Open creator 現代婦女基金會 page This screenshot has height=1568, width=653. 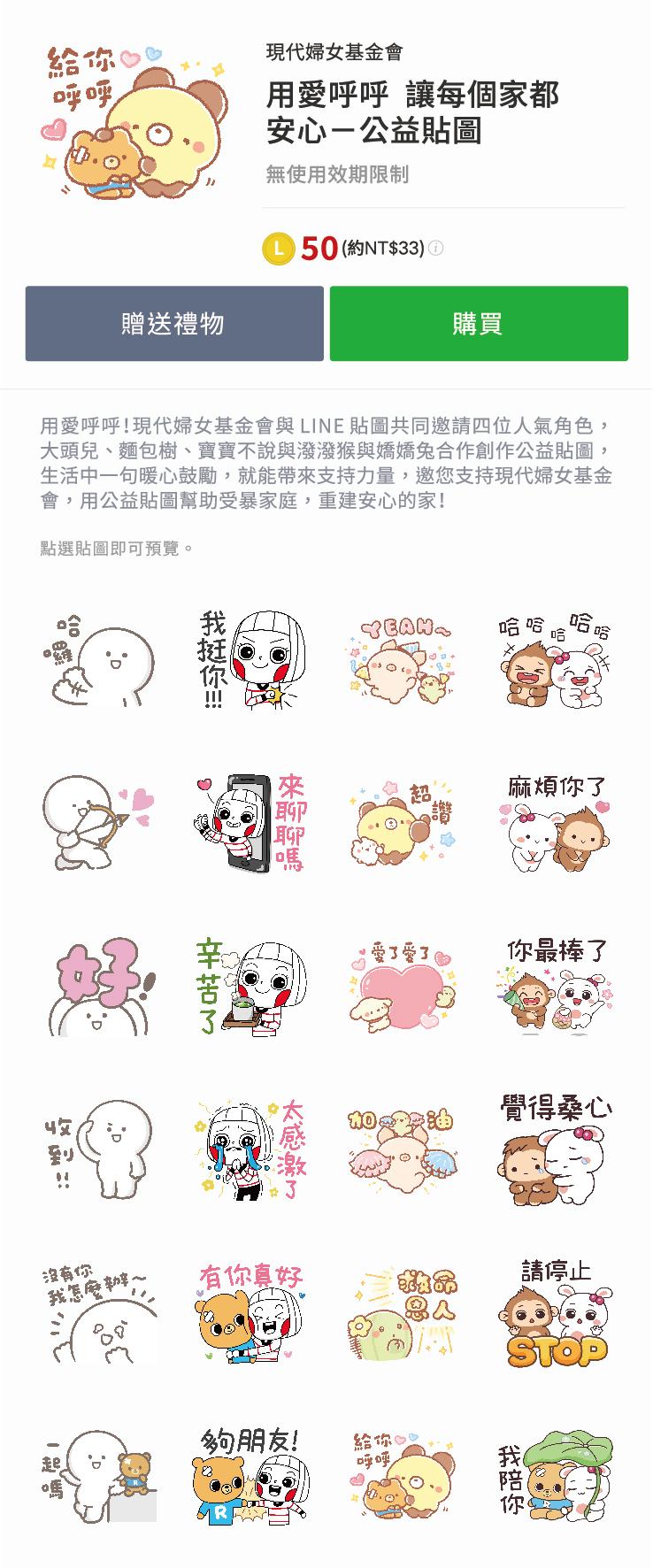coord(334,52)
